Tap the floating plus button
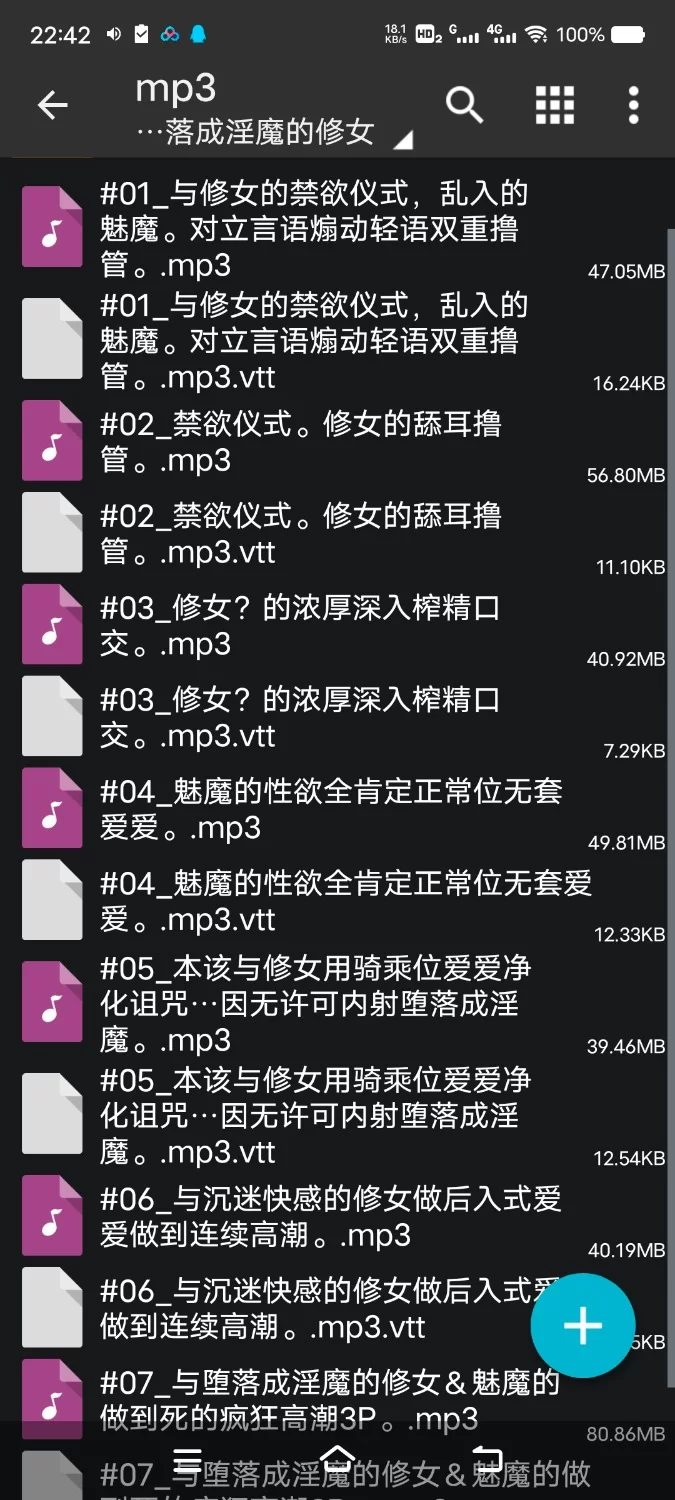Viewport: 675px width, 1500px height. coord(582,1326)
